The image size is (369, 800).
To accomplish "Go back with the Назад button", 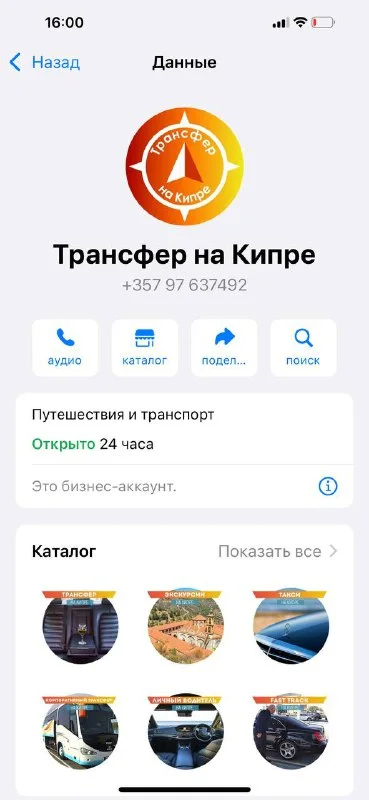I will (x=44, y=63).
